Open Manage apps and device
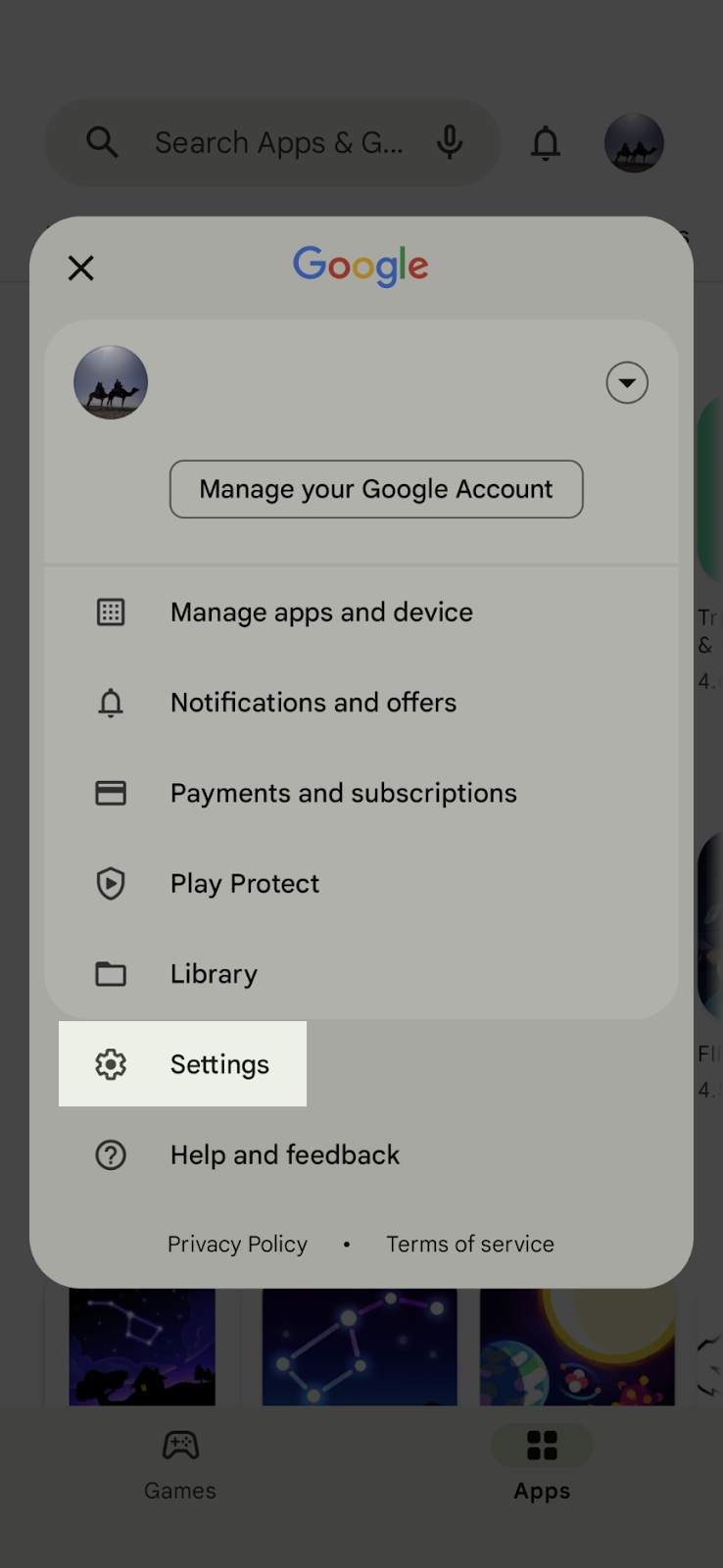Viewport: 723px width, 1568px height. pyautogui.click(x=361, y=612)
